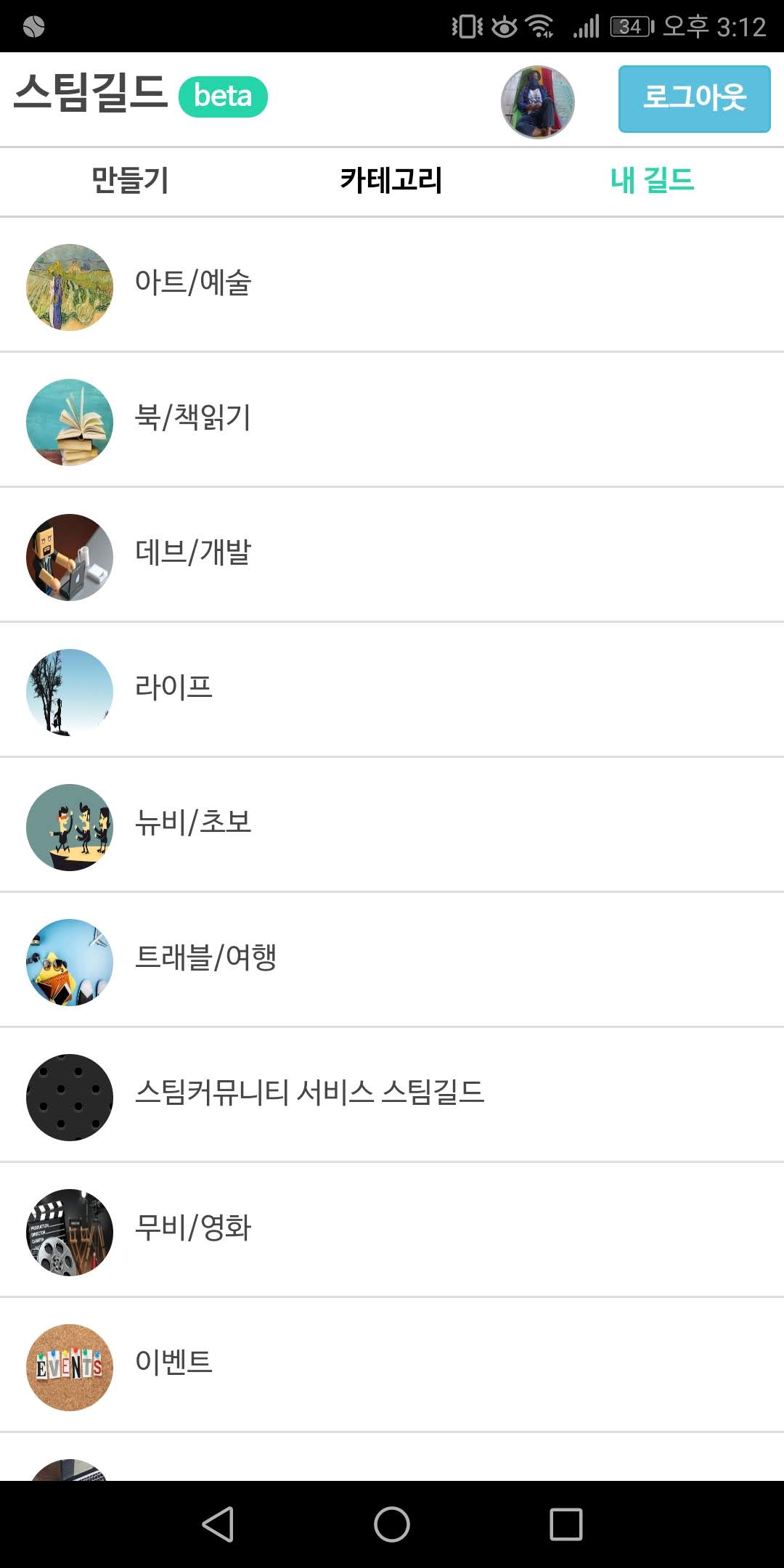Open the 트래블/여행 category

[x=205, y=958]
